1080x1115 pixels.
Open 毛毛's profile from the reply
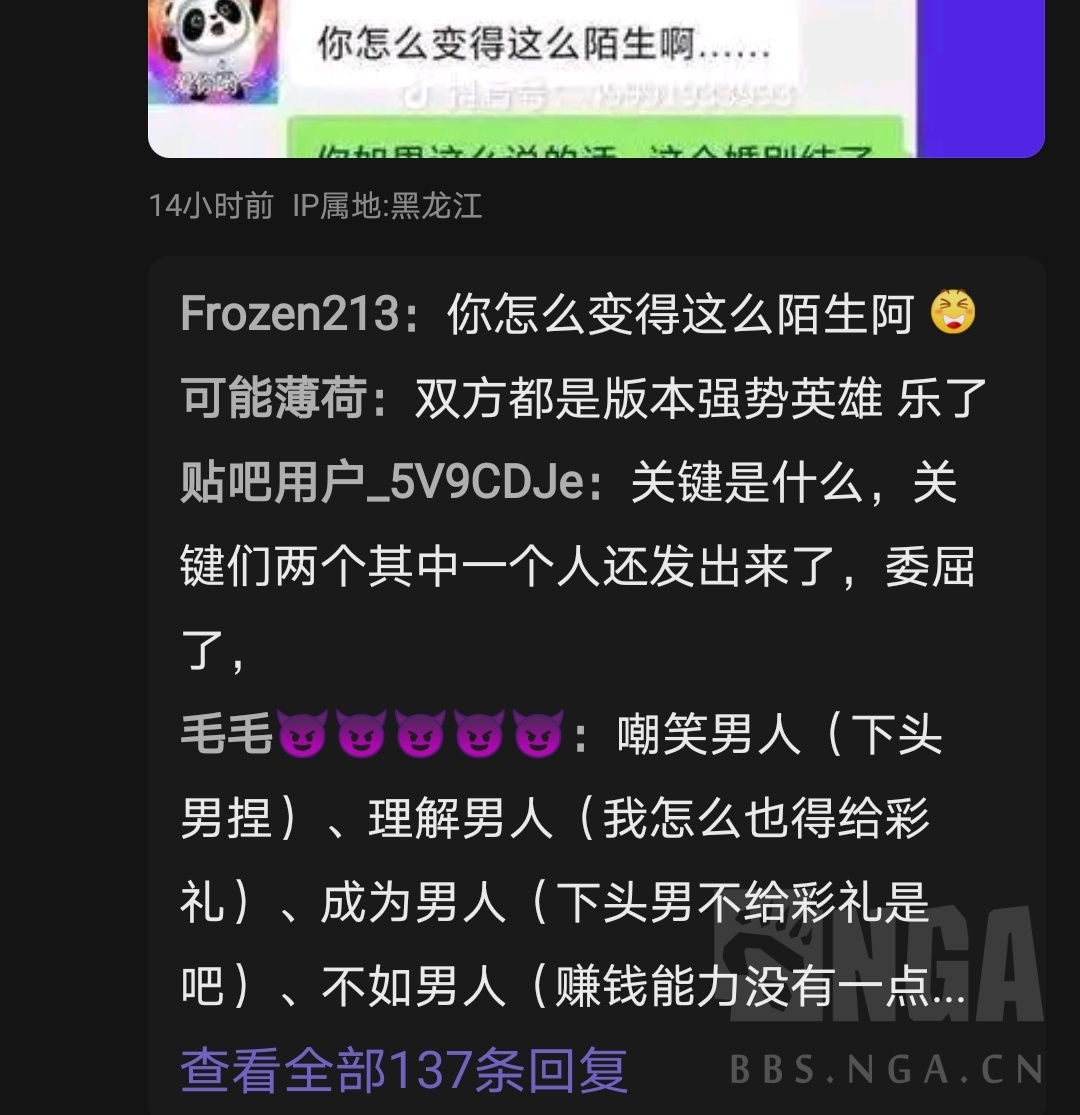[372, 735]
